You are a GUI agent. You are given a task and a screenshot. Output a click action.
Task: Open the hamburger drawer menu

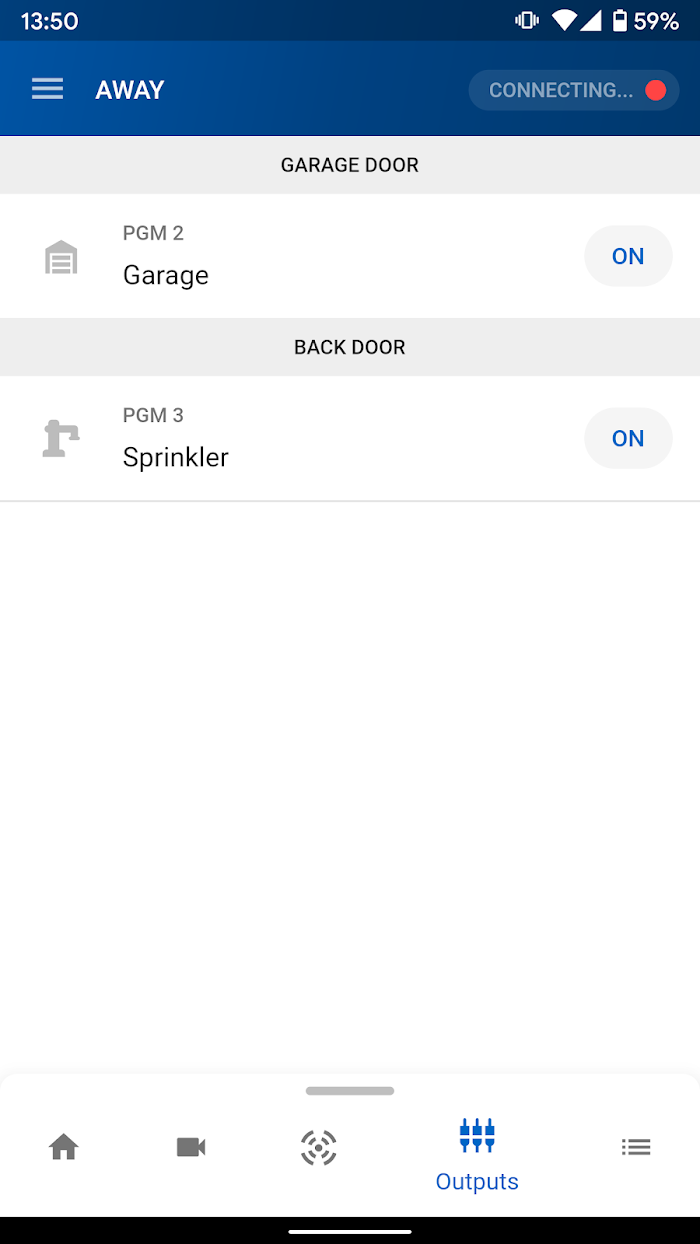coord(47,89)
